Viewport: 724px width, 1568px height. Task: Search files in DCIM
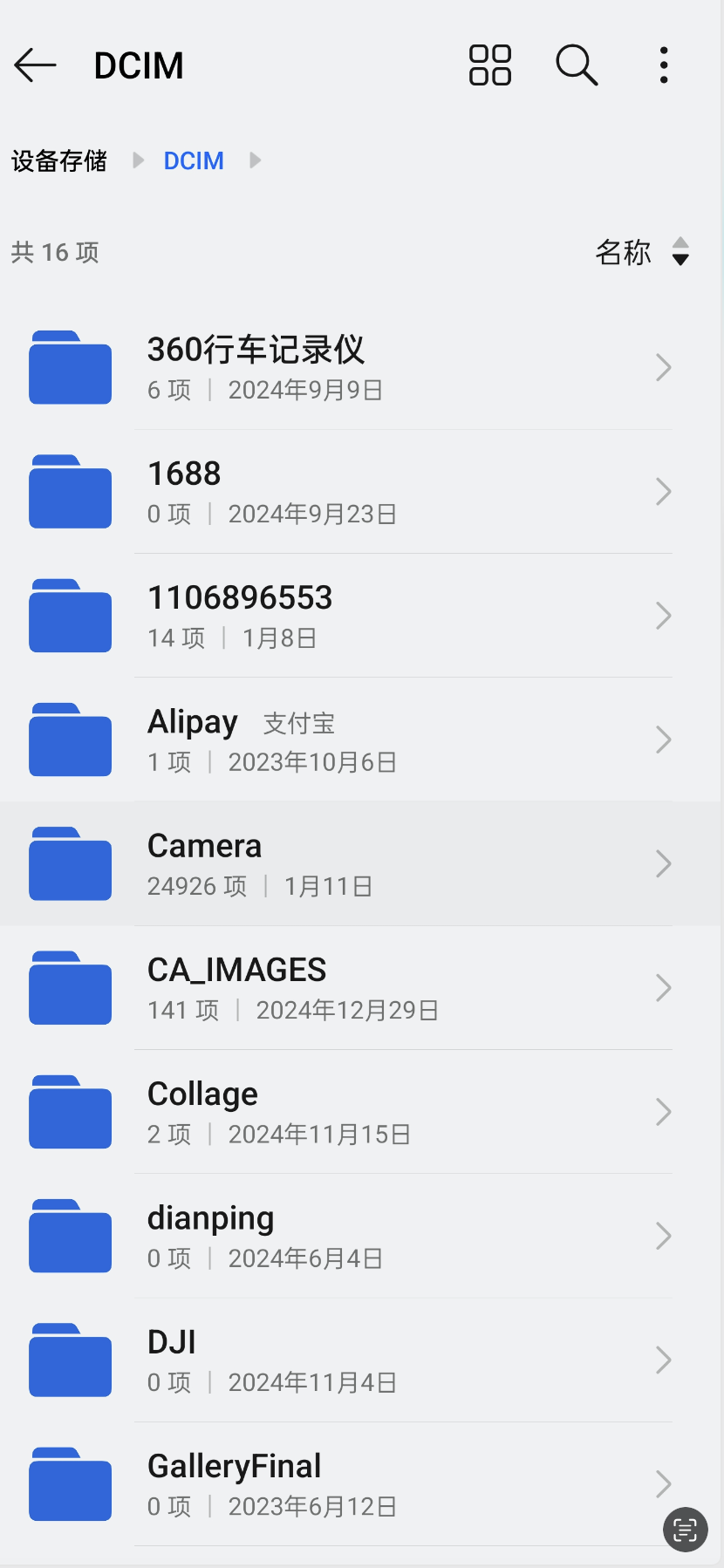coord(577,65)
